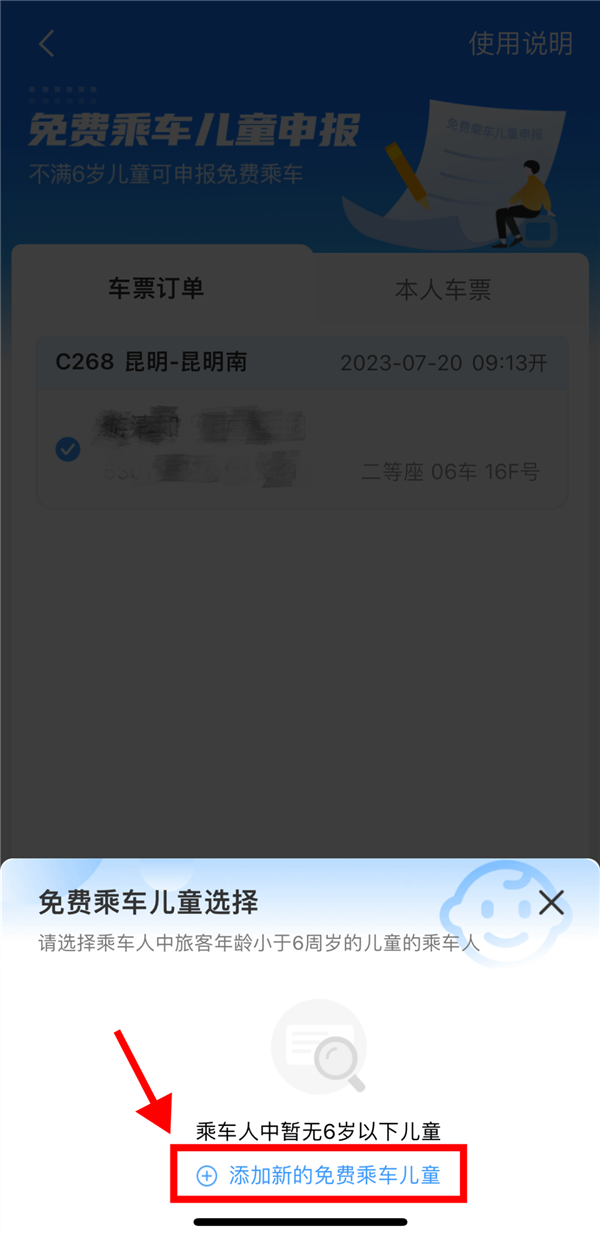Toggle the passenger checkbox on C268 order

pyautogui.click(x=68, y=450)
